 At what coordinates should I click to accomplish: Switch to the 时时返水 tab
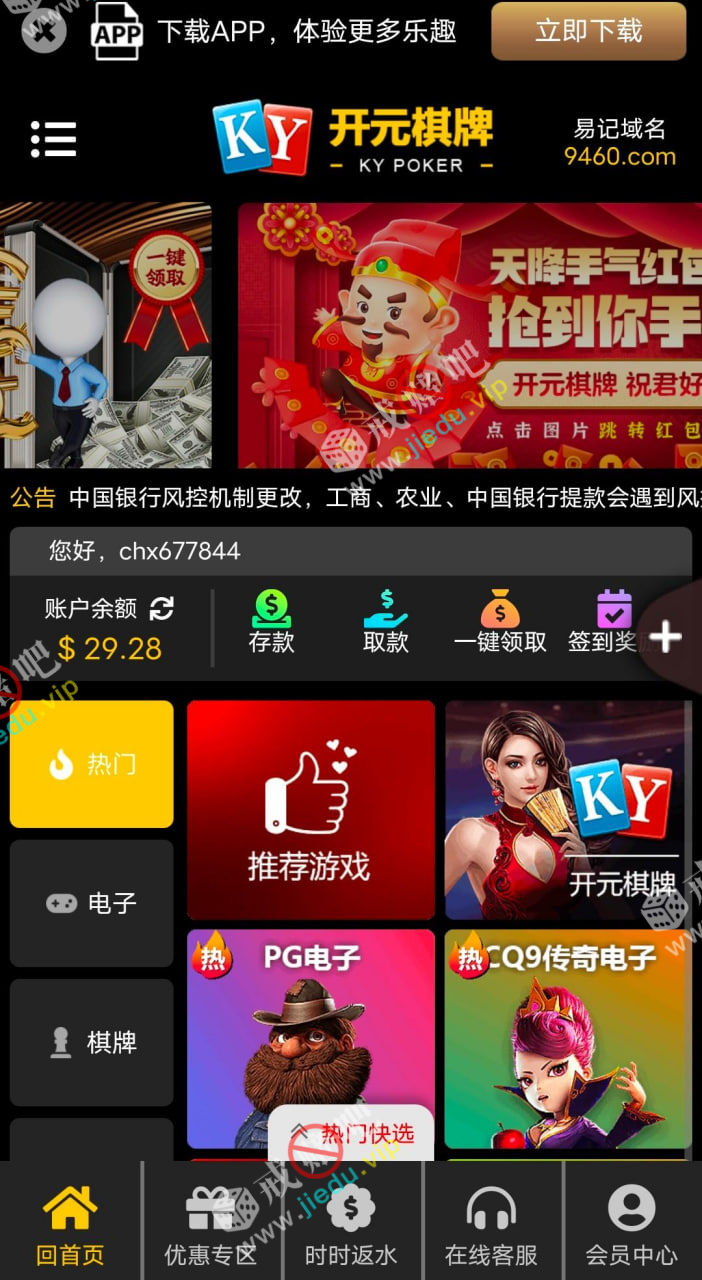point(351,1222)
